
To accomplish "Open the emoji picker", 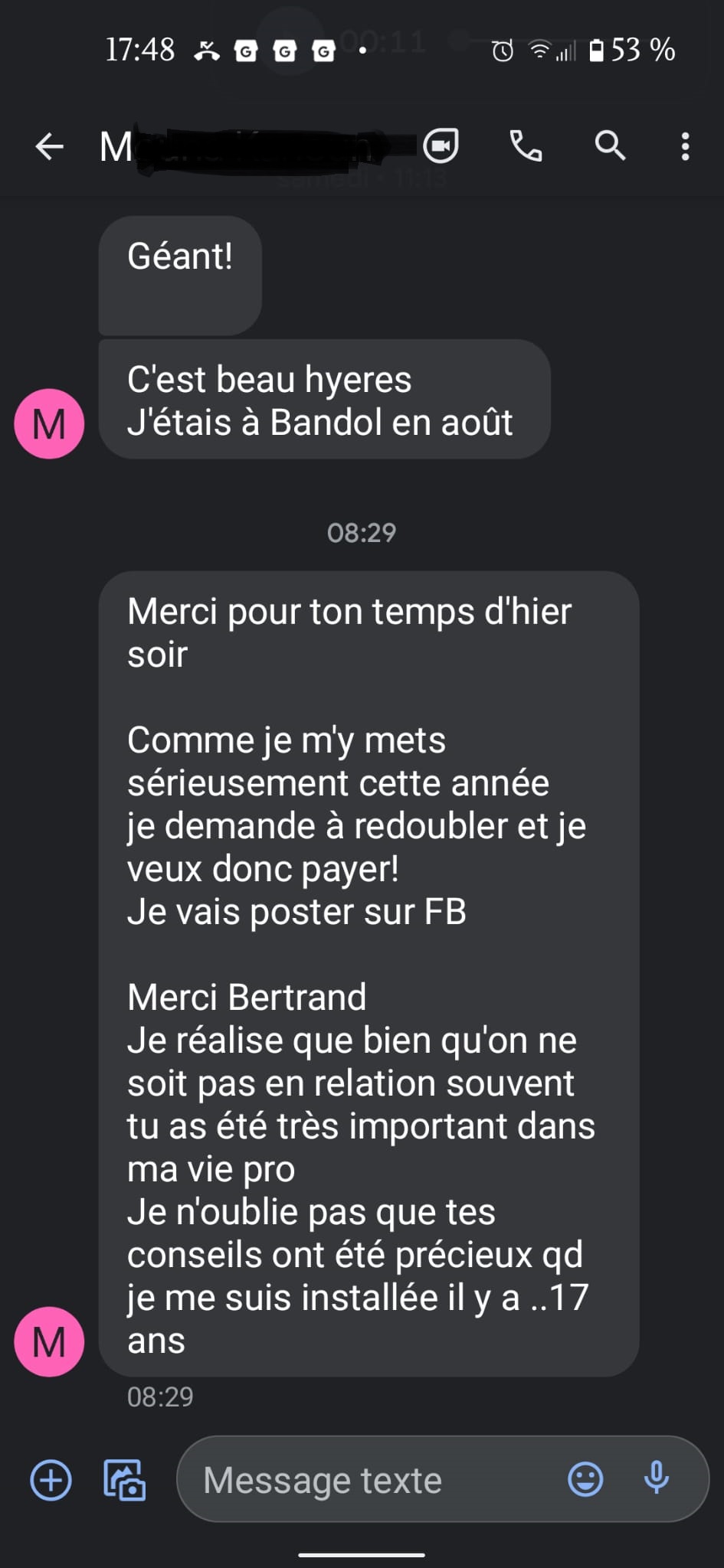I will (x=585, y=1479).
